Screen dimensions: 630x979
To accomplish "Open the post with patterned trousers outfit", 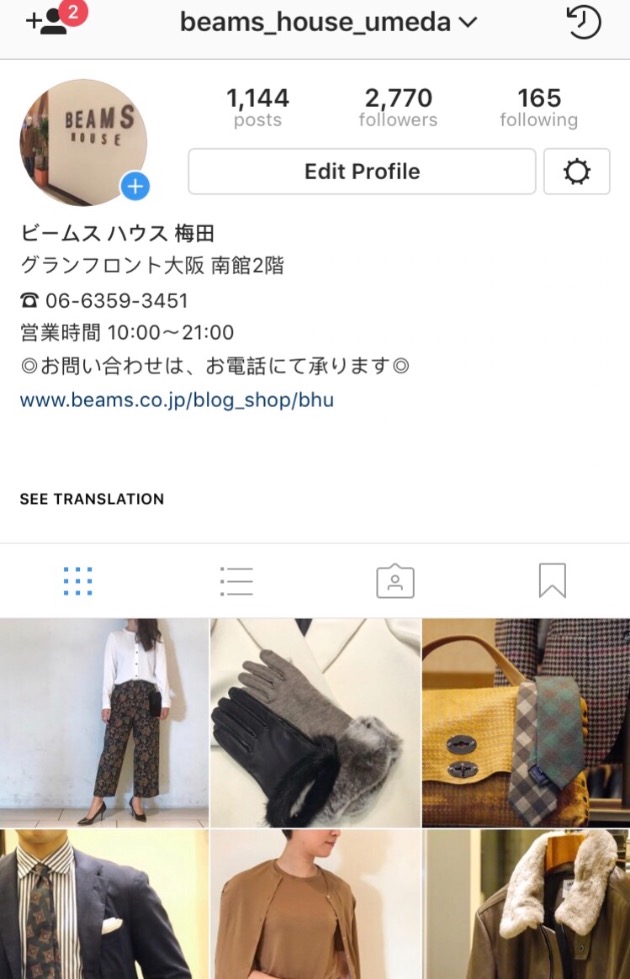I will point(104,722).
